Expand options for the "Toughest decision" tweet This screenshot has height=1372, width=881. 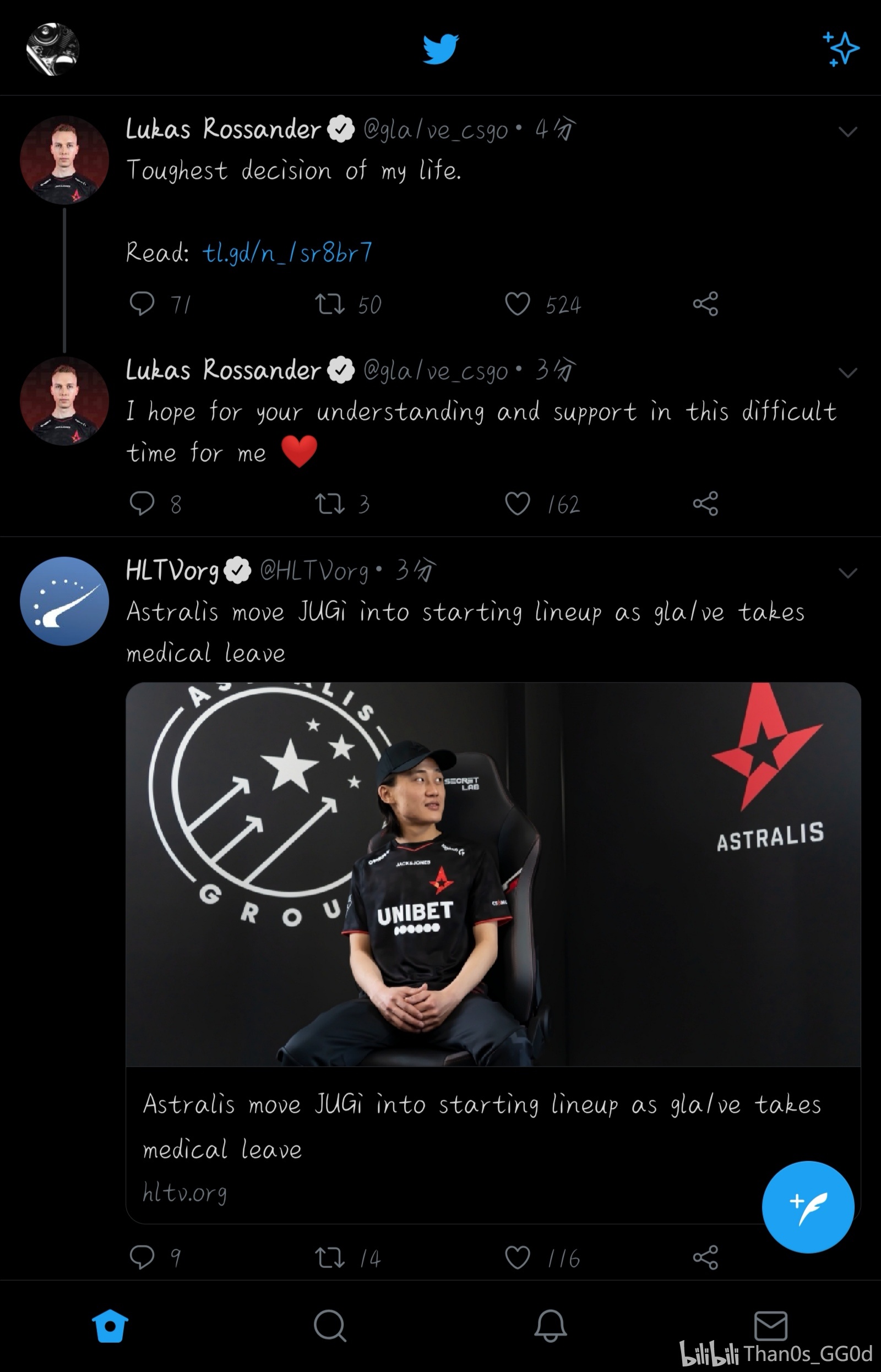coord(847,132)
